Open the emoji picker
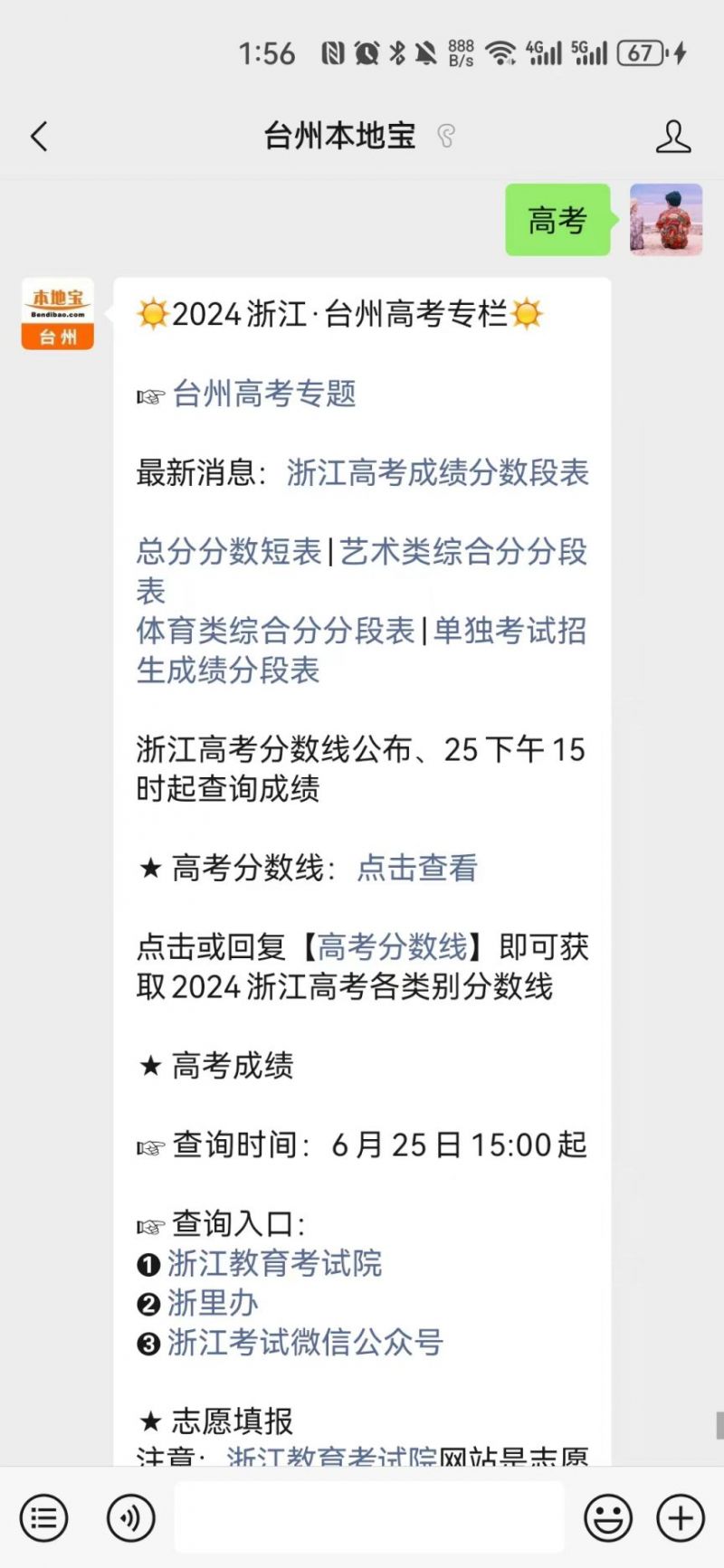This screenshot has height=1568, width=724. point(608,1517)
